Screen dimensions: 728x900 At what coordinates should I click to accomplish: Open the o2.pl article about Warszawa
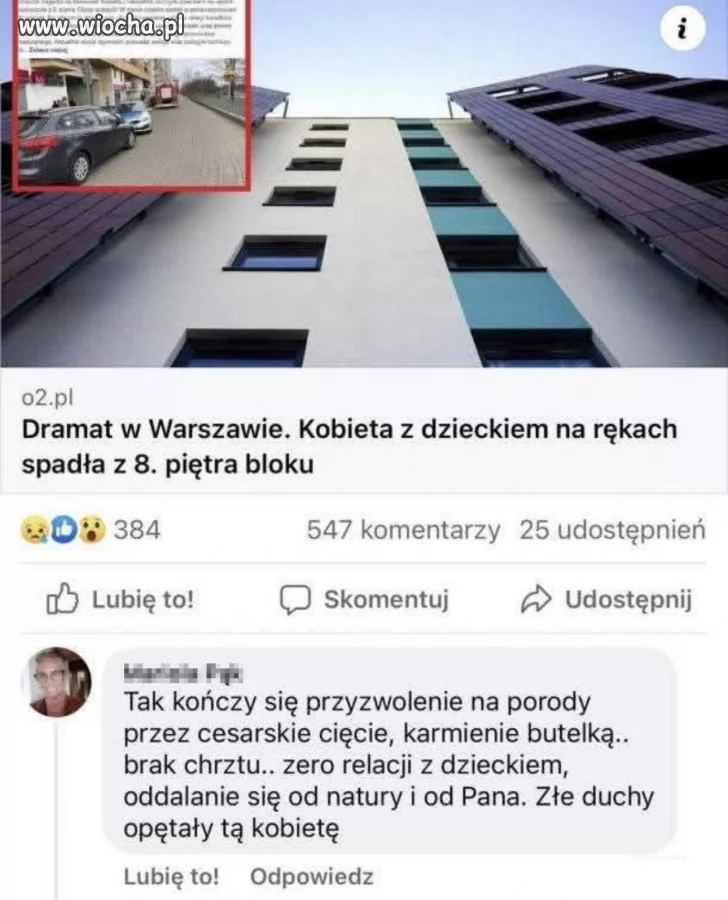pos(349,447)
